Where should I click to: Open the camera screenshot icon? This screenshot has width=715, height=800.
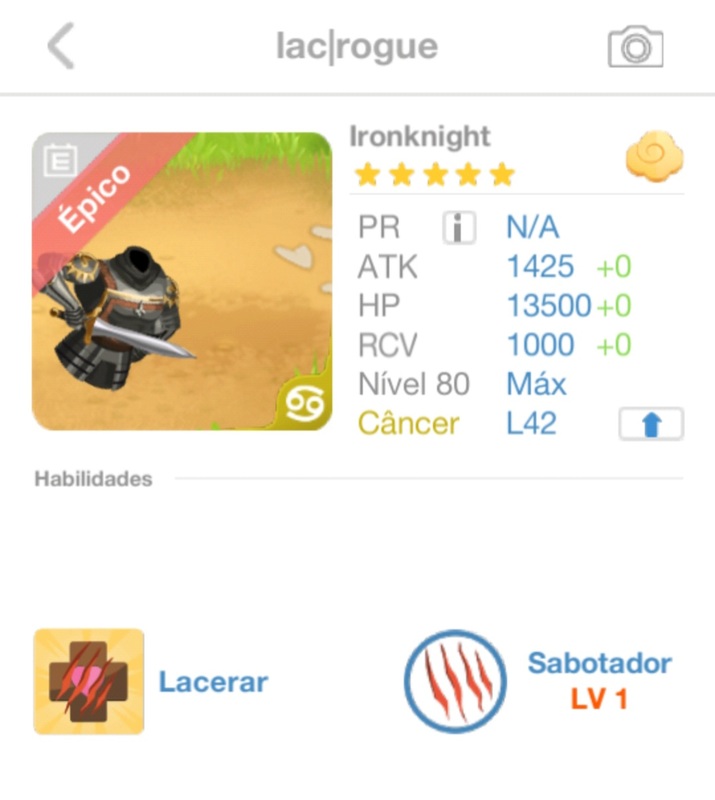635,47
